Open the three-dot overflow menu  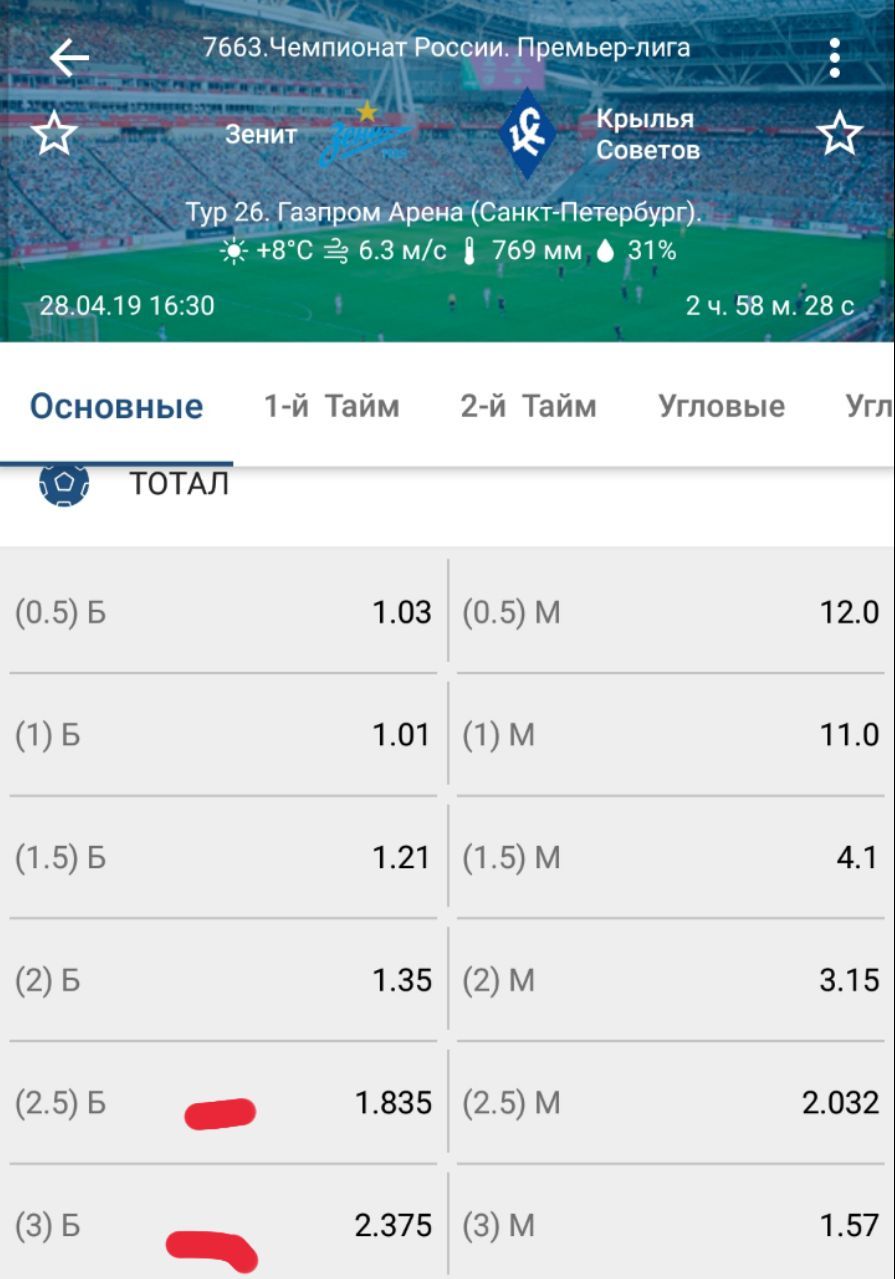(835, 59)
